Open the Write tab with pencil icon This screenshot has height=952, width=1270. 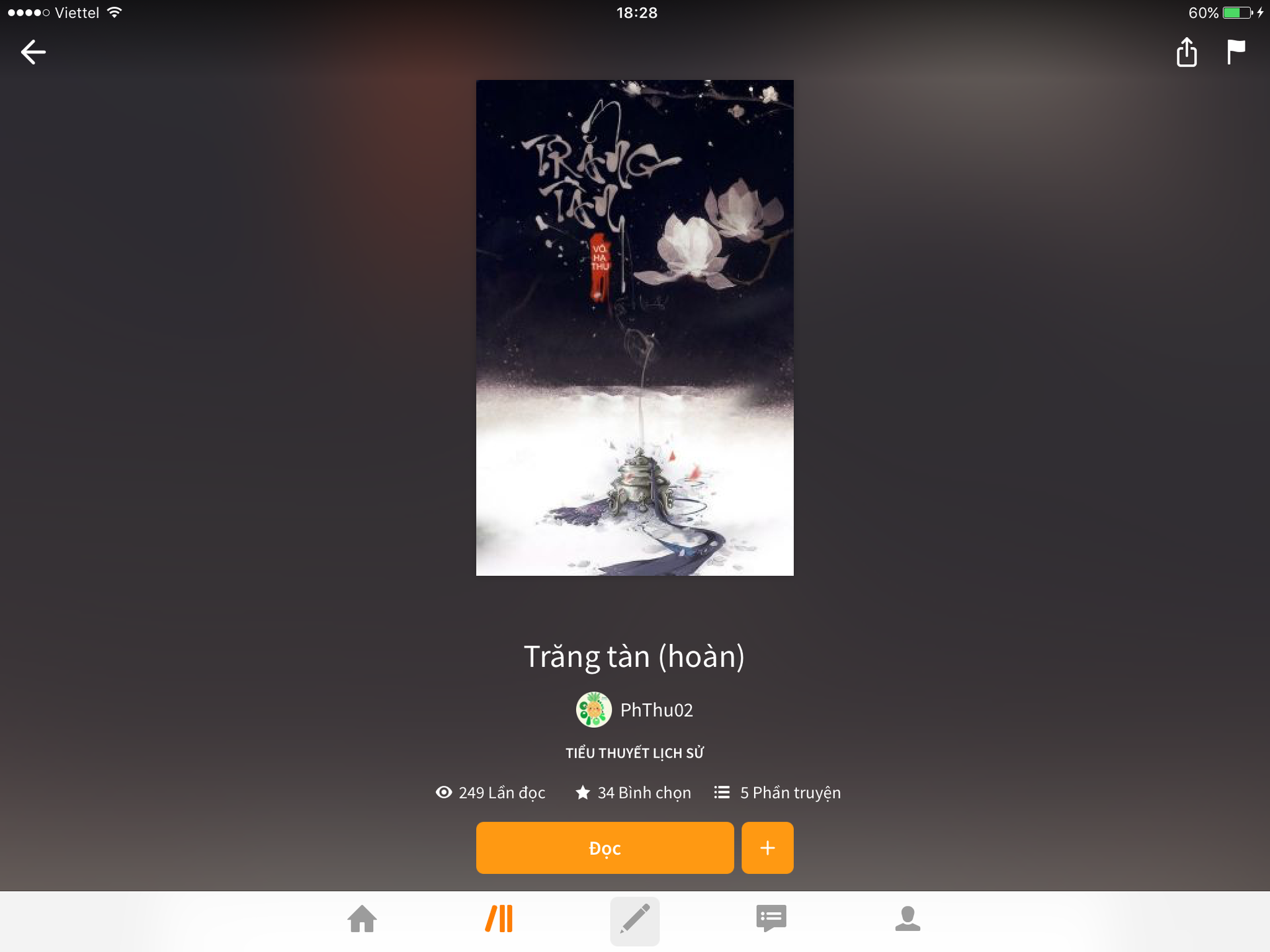coord(634,919)
